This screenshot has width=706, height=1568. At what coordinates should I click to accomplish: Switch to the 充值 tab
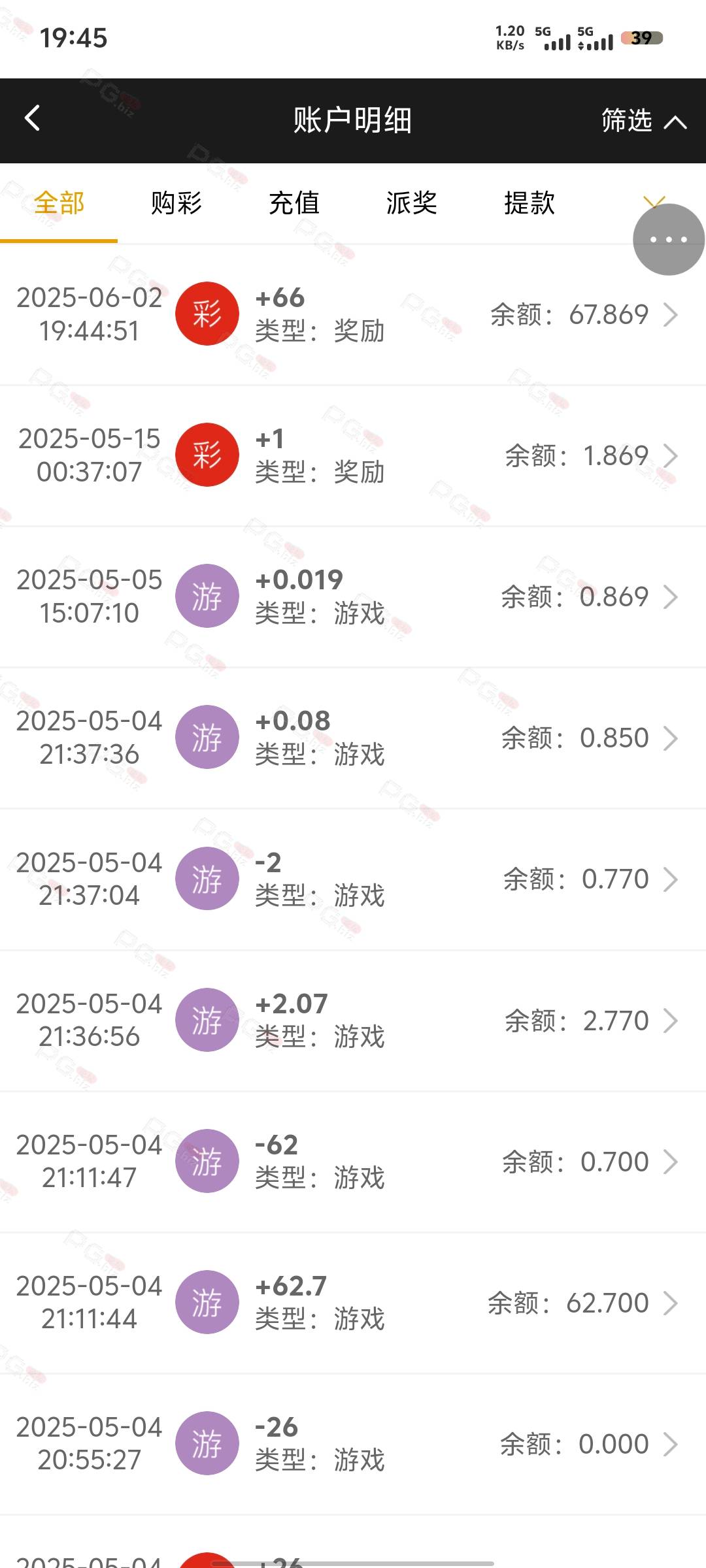click(294, 203)
